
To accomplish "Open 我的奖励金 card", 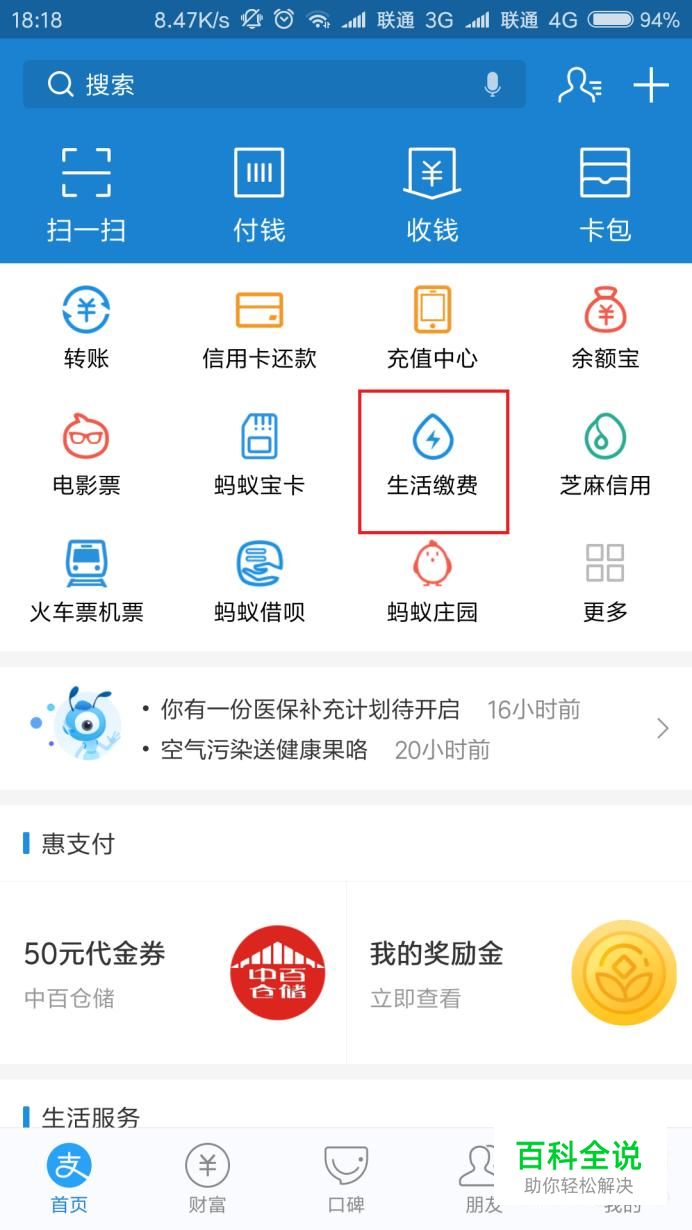I will tap(519, 971).
